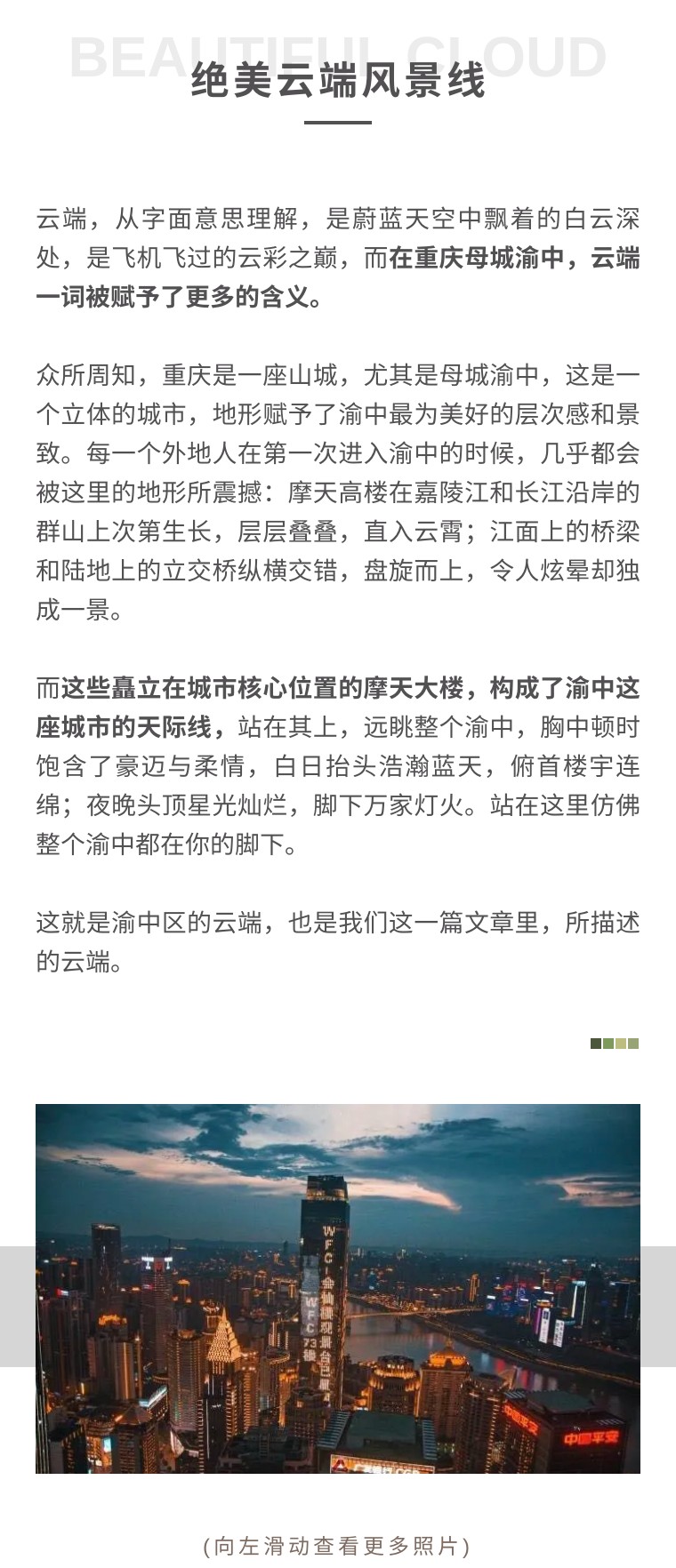Open the night city skyline photo
This screenshot has width=676, height=1568.
[338, 1288]
